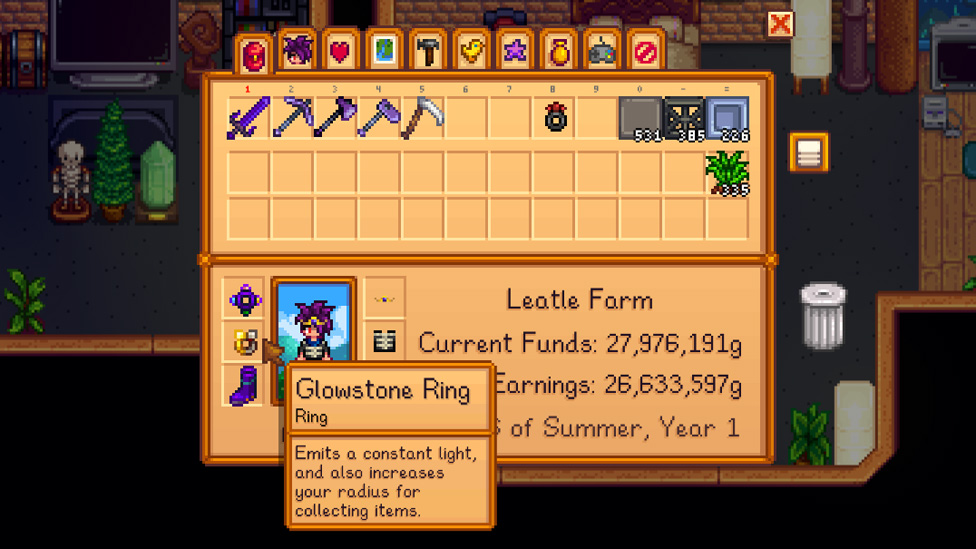Switch to the Map tab
This screenshot has height=549, width=976.
click(x=384, y=51)
